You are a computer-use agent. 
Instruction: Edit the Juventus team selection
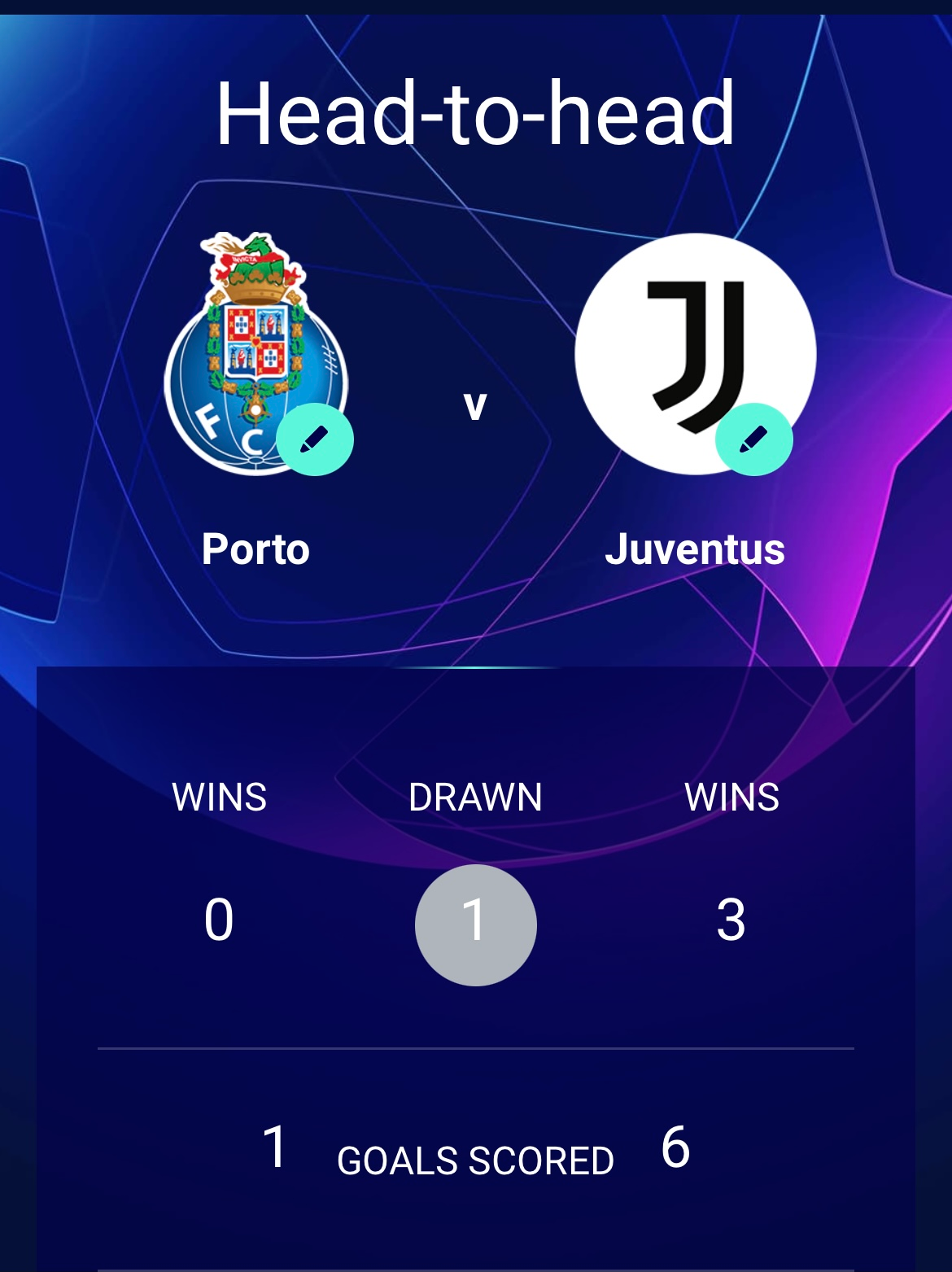pos(753,439)
